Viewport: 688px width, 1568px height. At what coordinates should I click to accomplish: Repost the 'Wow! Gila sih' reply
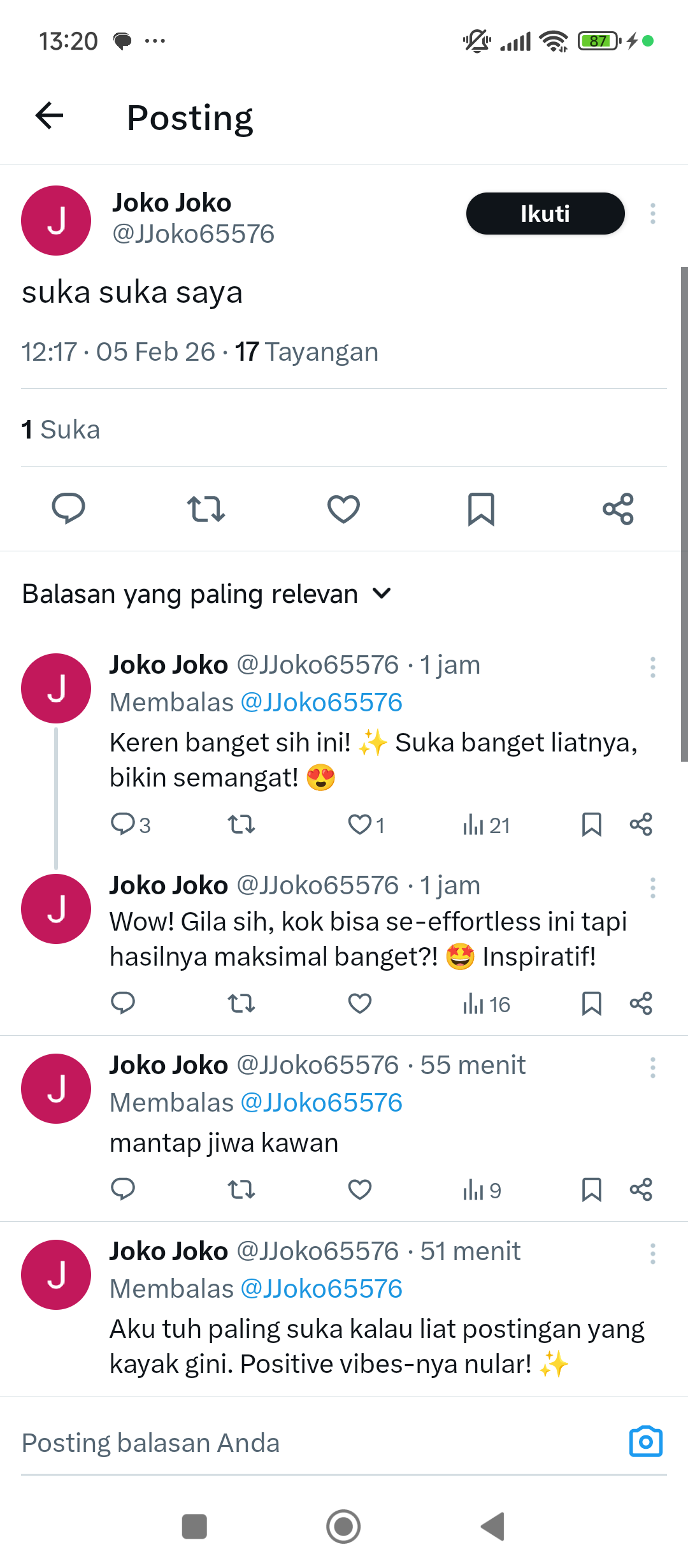click(241, 1004)
